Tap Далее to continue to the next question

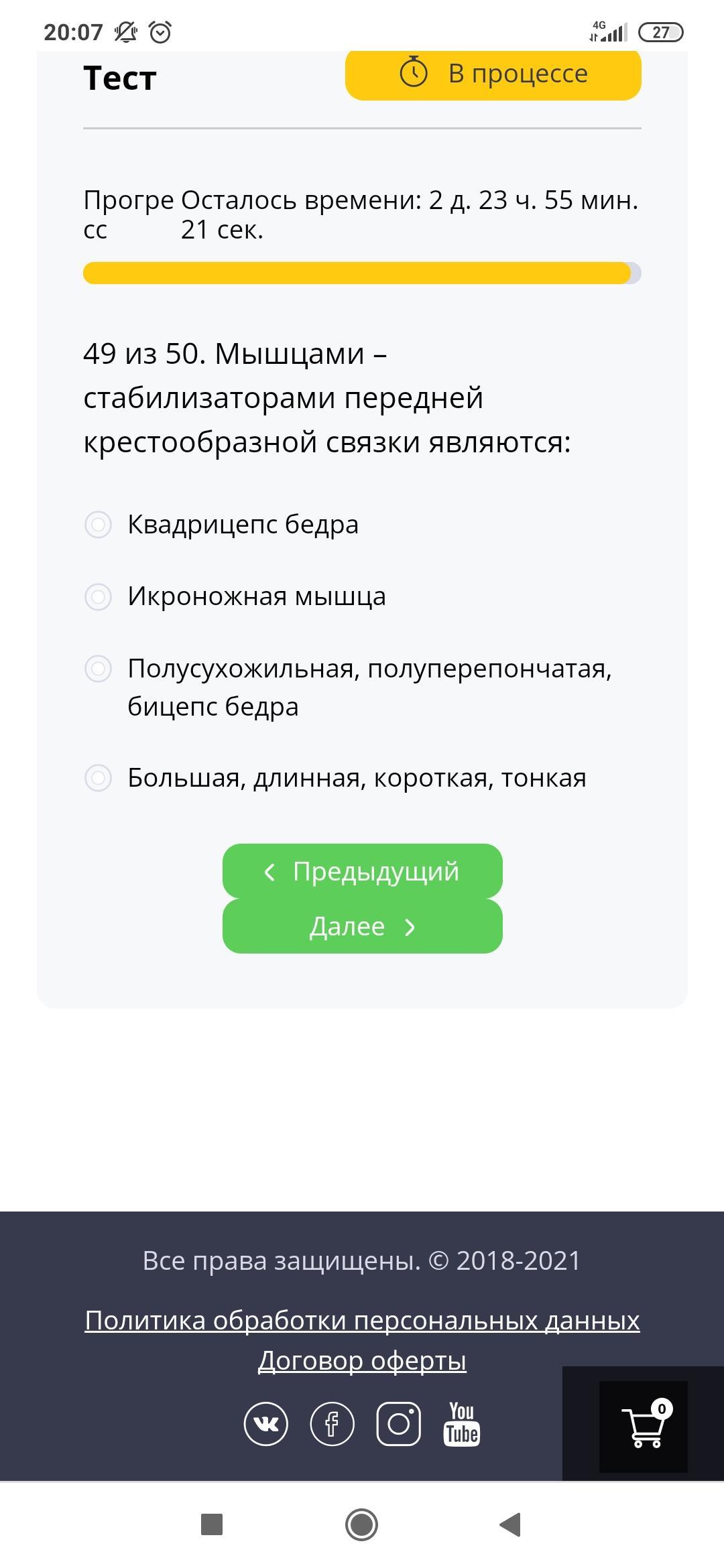point(363,926)
